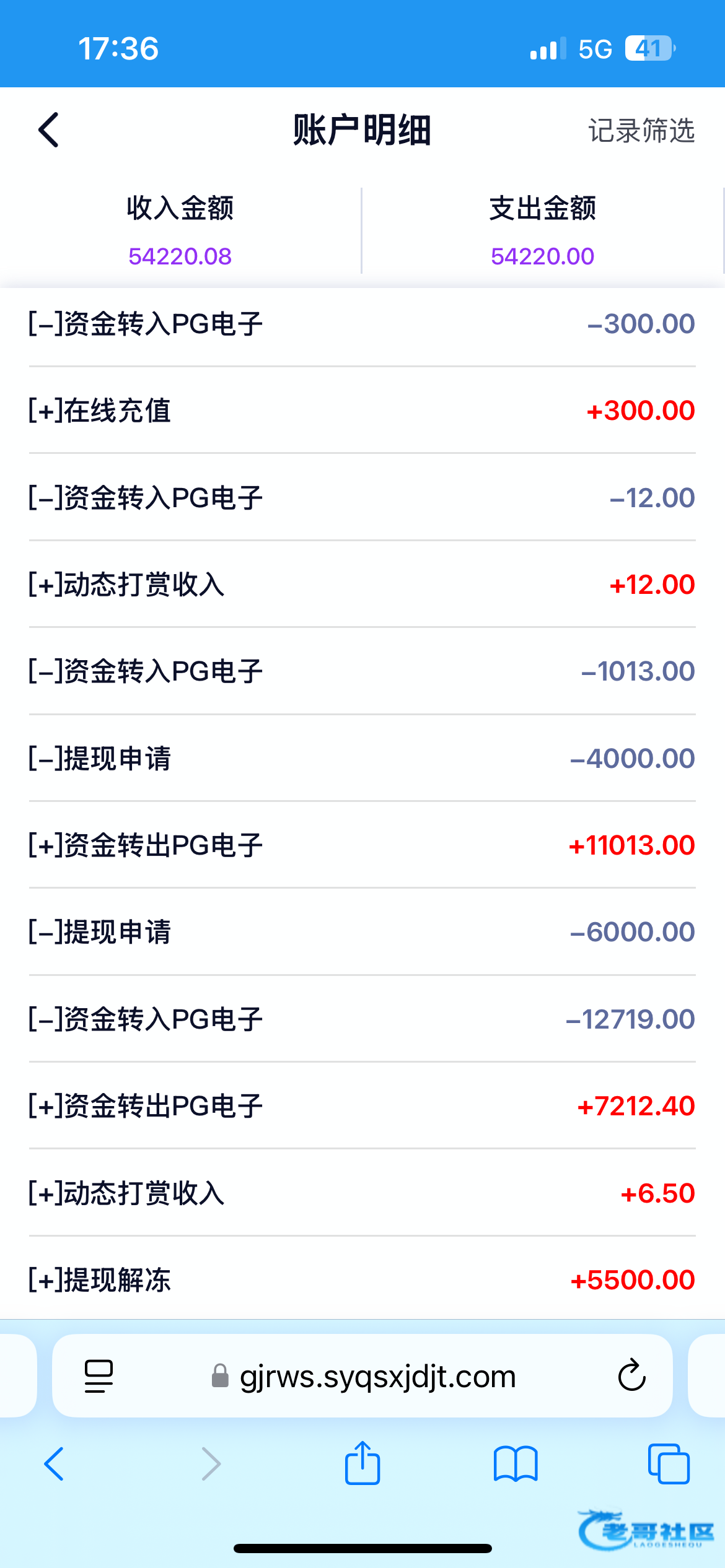Viewport: 725px width, 1568px height.
Task: Open Safari bookmarks
Action: (516, 1464)
